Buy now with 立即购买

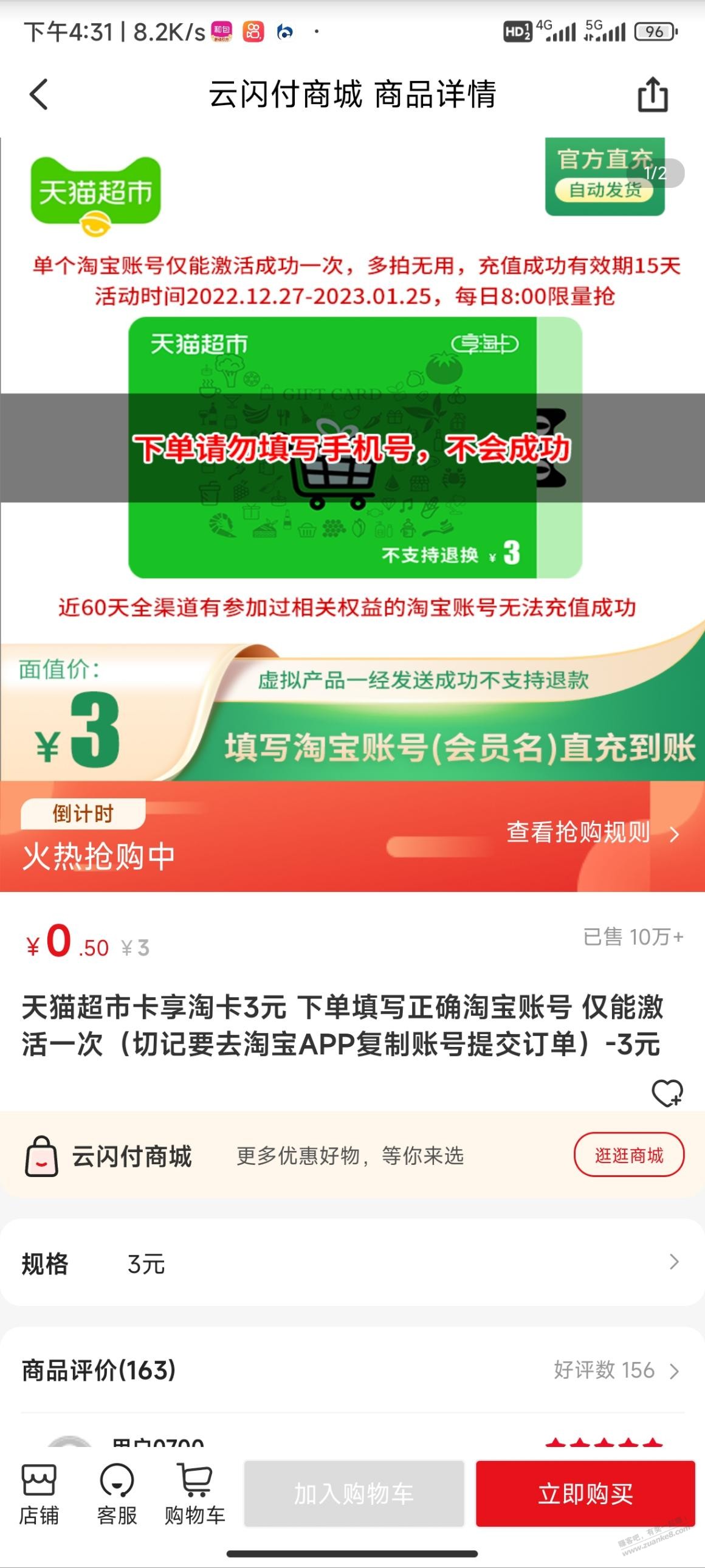585,1494
